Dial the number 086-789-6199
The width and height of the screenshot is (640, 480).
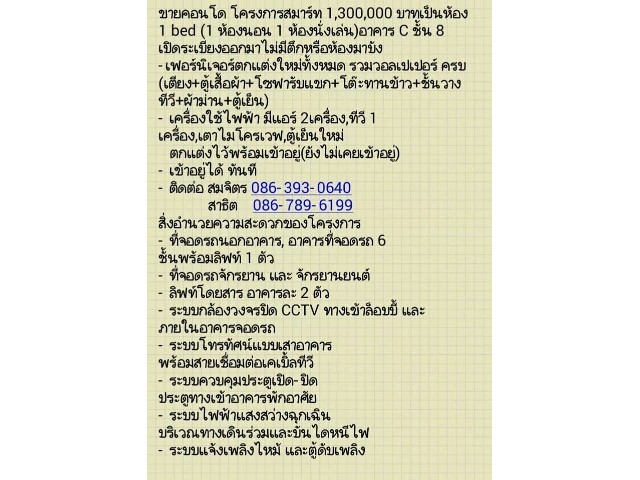pyautogui.click(x=302, y=205)
